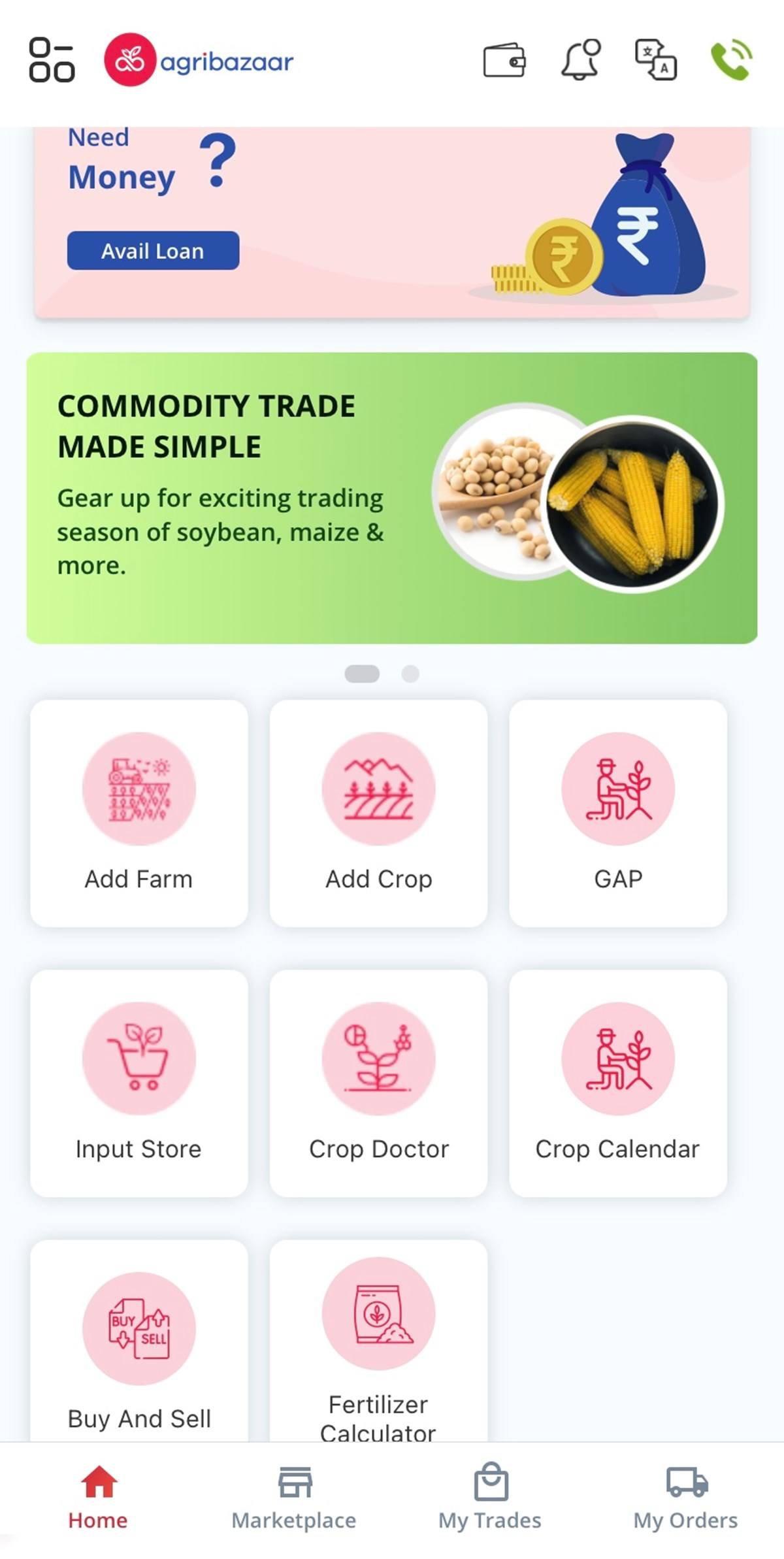Open the wallet

pyautogui.click(x=504, y=60)
